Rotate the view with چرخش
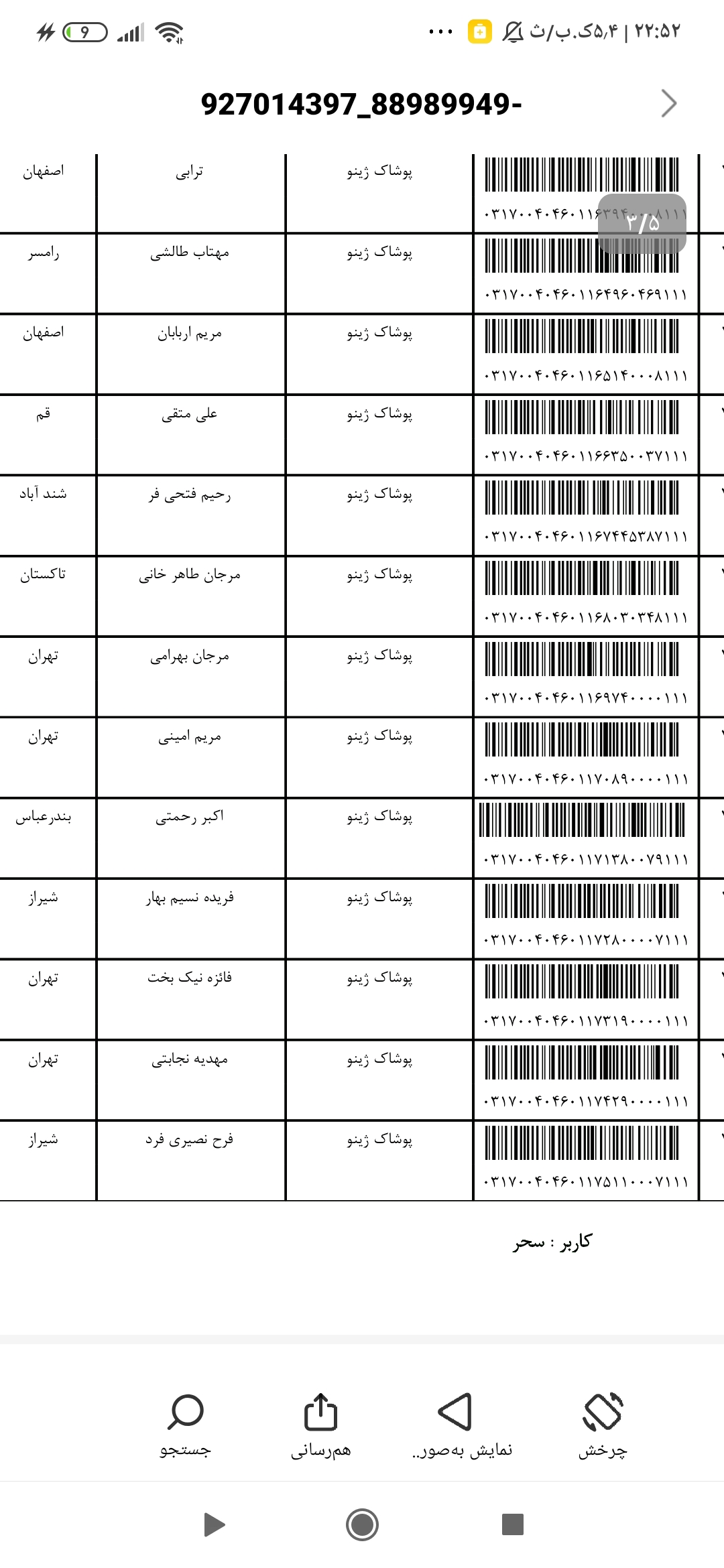Image resolution: width=724 pixels, height=1568 pixels. 603,1426
